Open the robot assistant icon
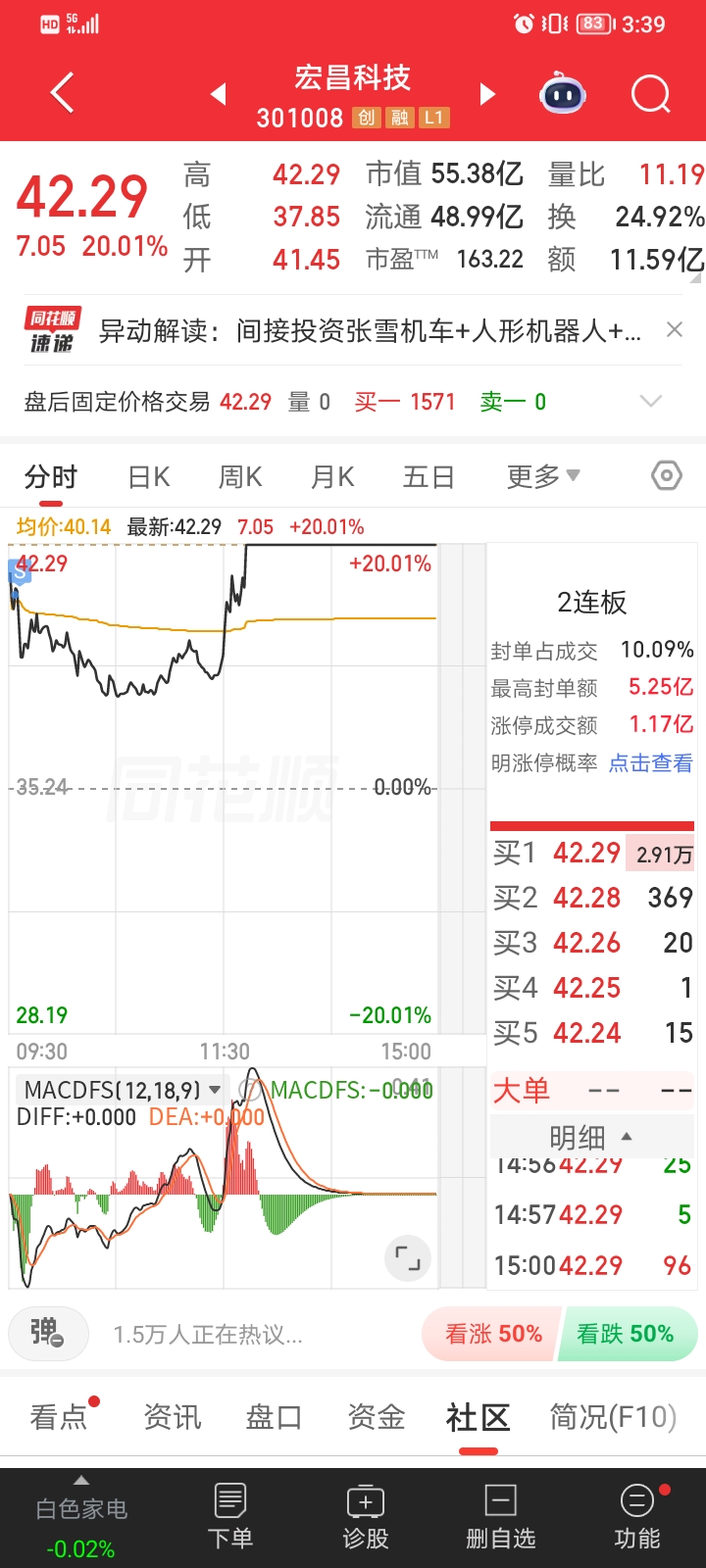Image resolution: width=706 pixels, height=1568 pixels. click(563, 94)
